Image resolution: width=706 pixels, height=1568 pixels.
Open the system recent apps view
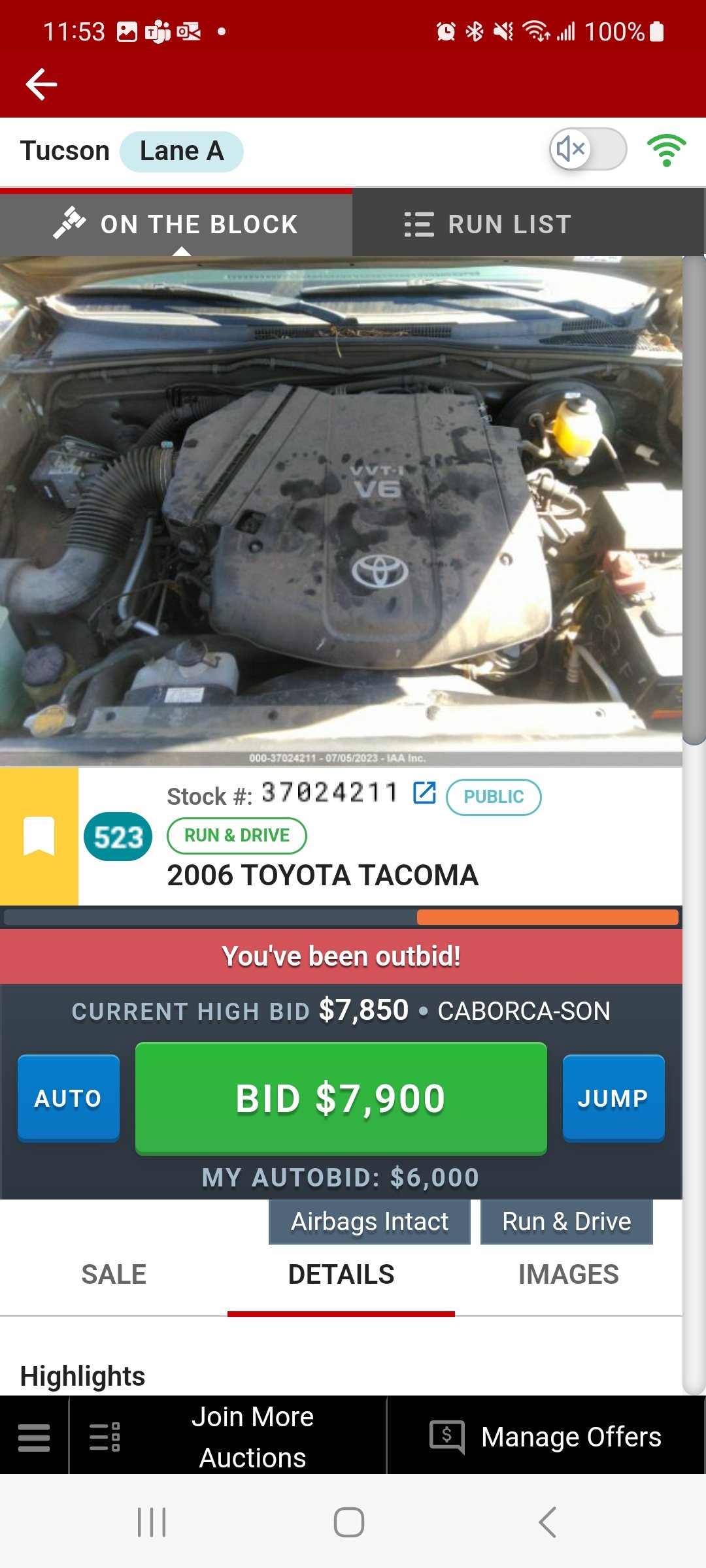point(152,1522)
